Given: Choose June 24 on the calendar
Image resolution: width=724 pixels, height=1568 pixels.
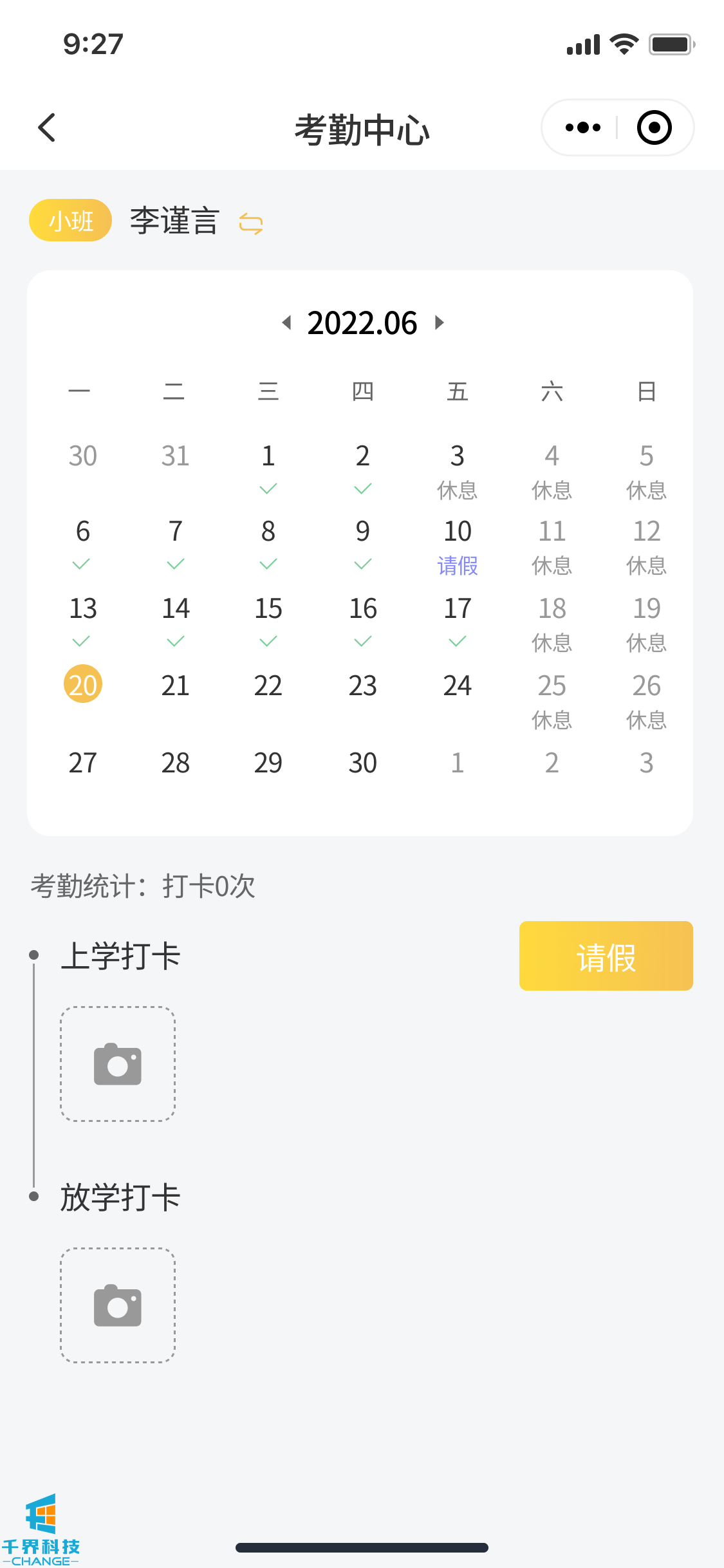Looking at the screenshot, I should point(458,686).
